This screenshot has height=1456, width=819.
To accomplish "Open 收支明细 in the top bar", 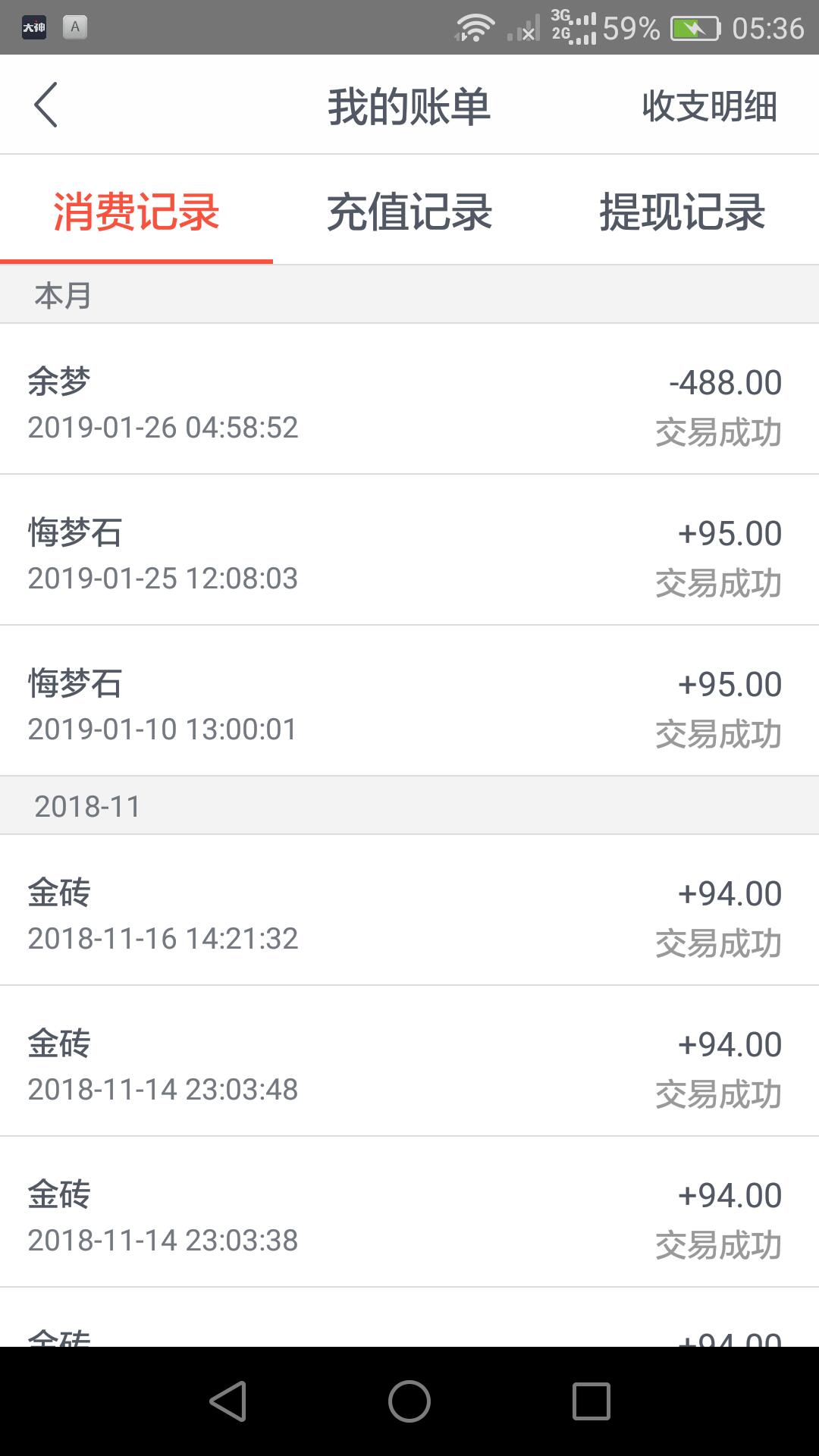I will pos(709,105).
